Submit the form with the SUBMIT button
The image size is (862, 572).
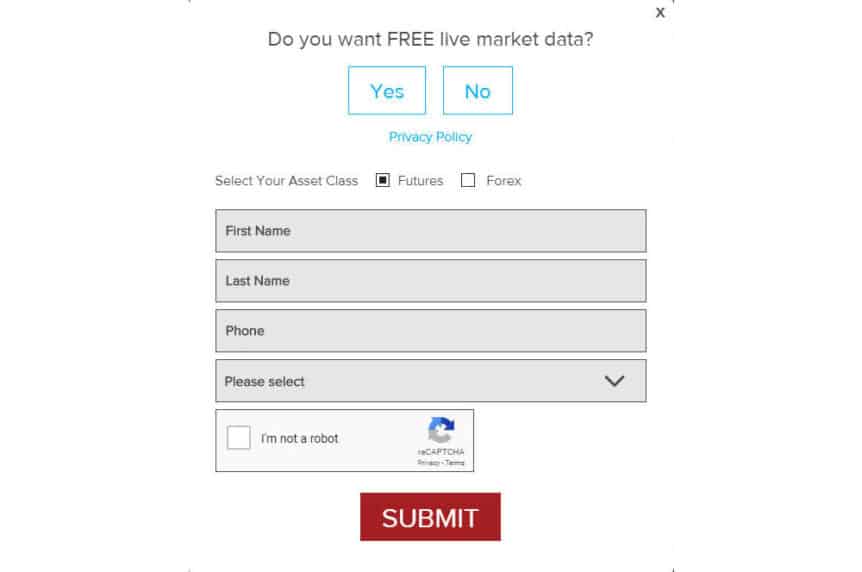tap(430, 517)
